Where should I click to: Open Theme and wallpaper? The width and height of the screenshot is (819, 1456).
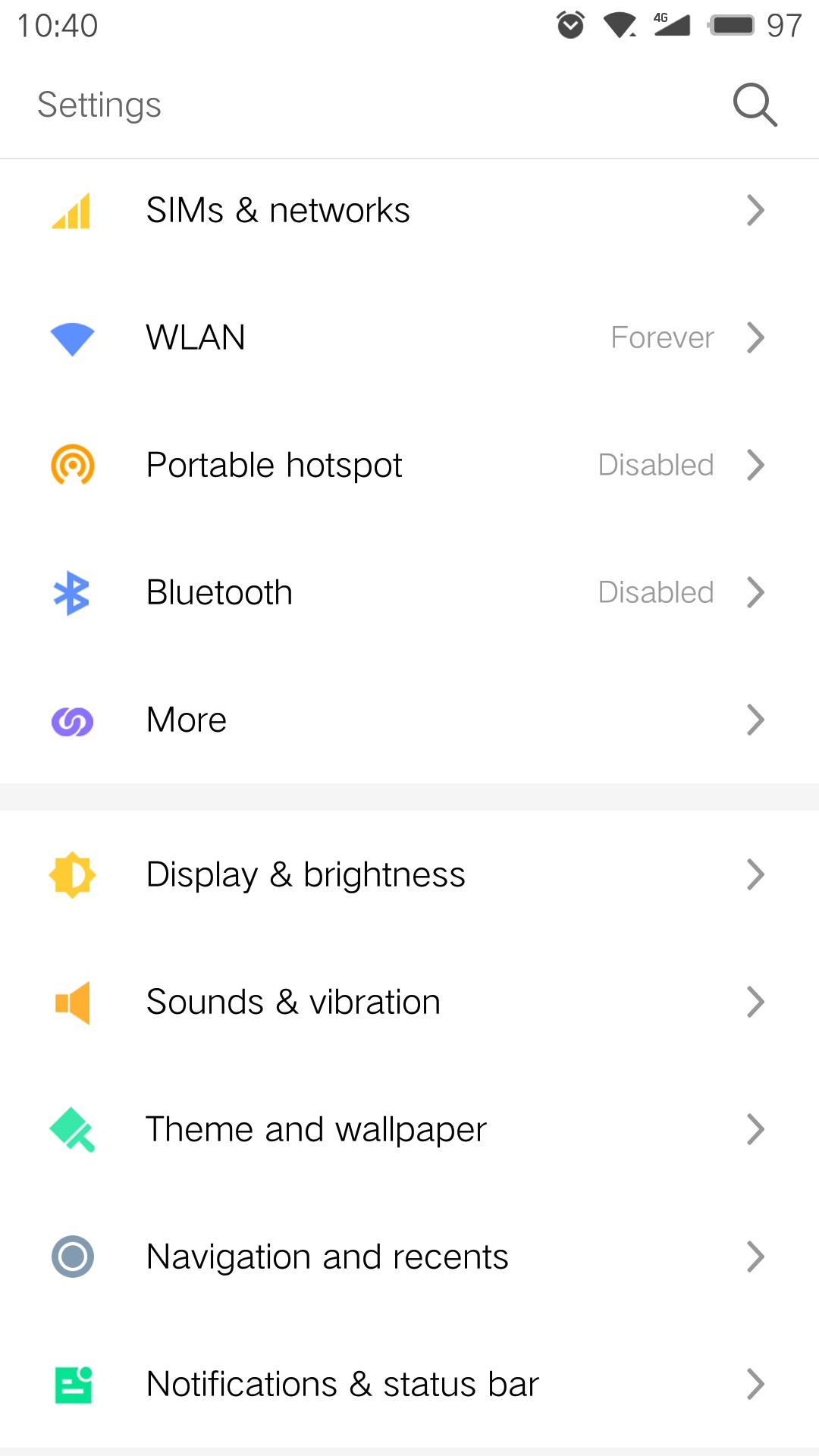click(x=409, y=1129)
